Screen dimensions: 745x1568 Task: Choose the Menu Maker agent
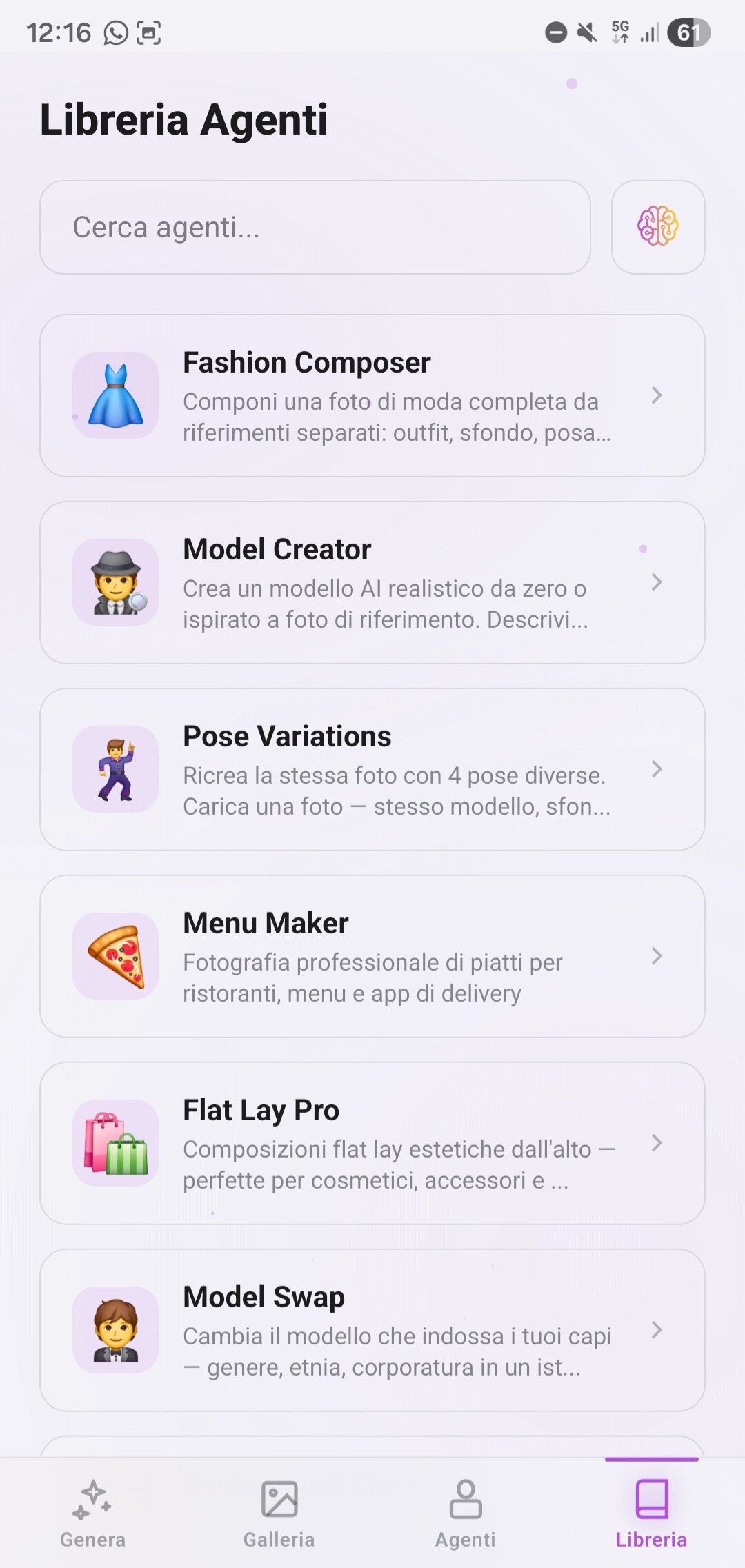(x=372, y=956)
